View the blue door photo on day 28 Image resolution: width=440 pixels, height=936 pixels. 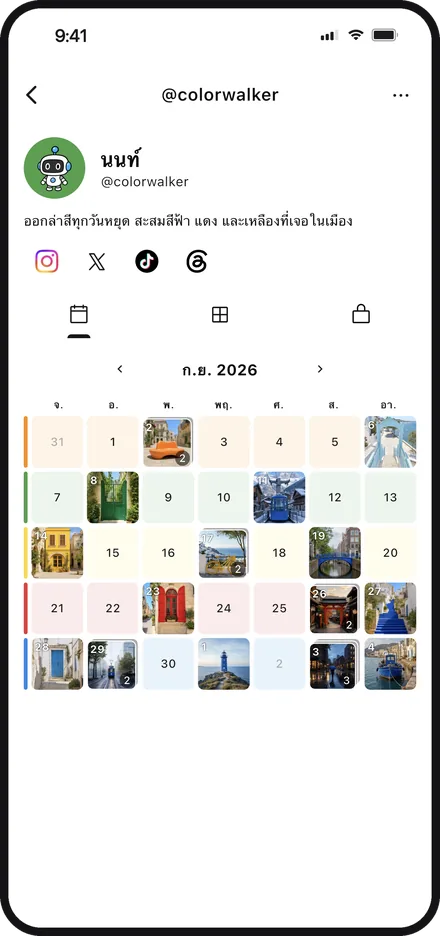57,664
